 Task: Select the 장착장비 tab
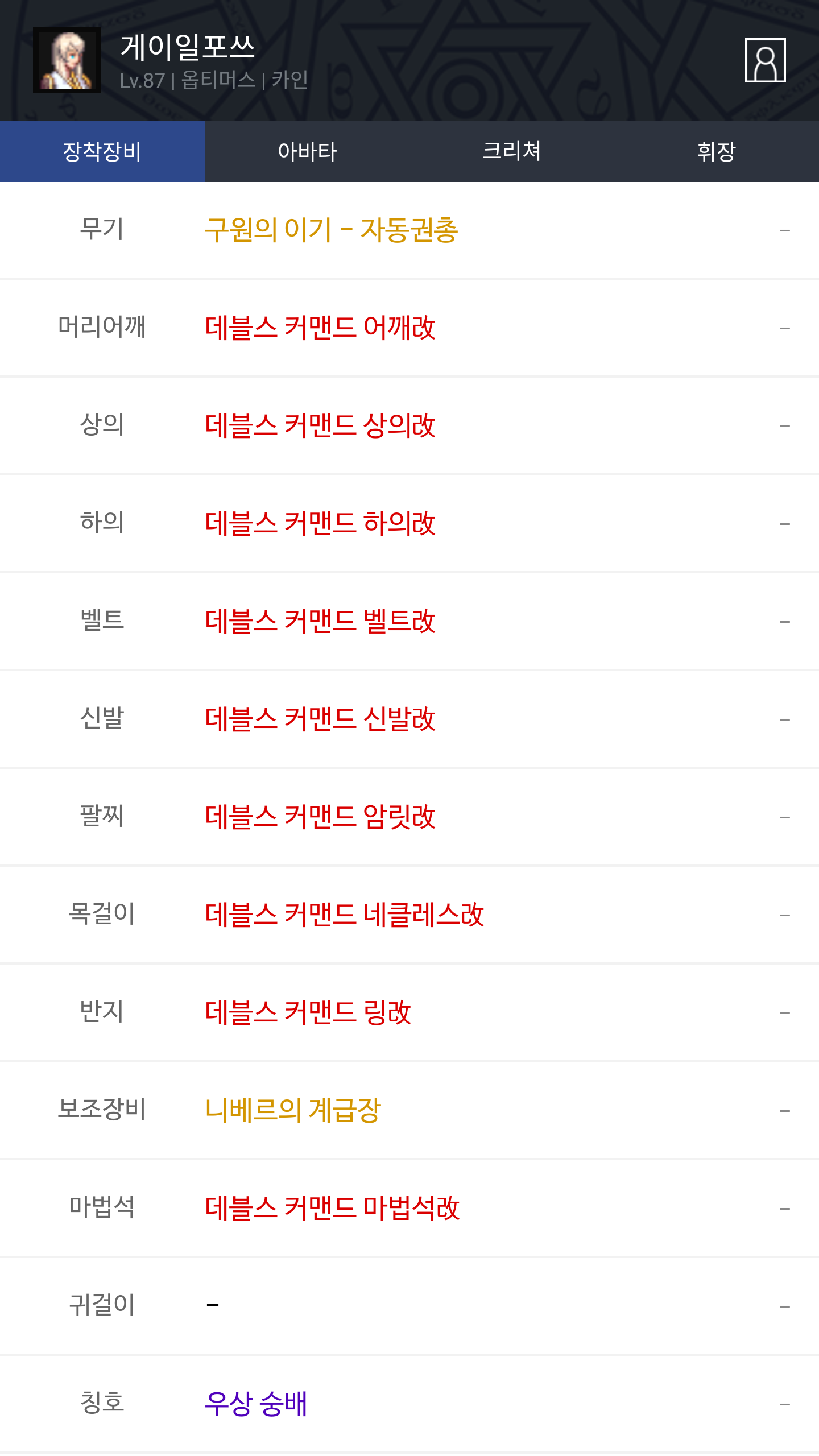(x=102, y=151)
